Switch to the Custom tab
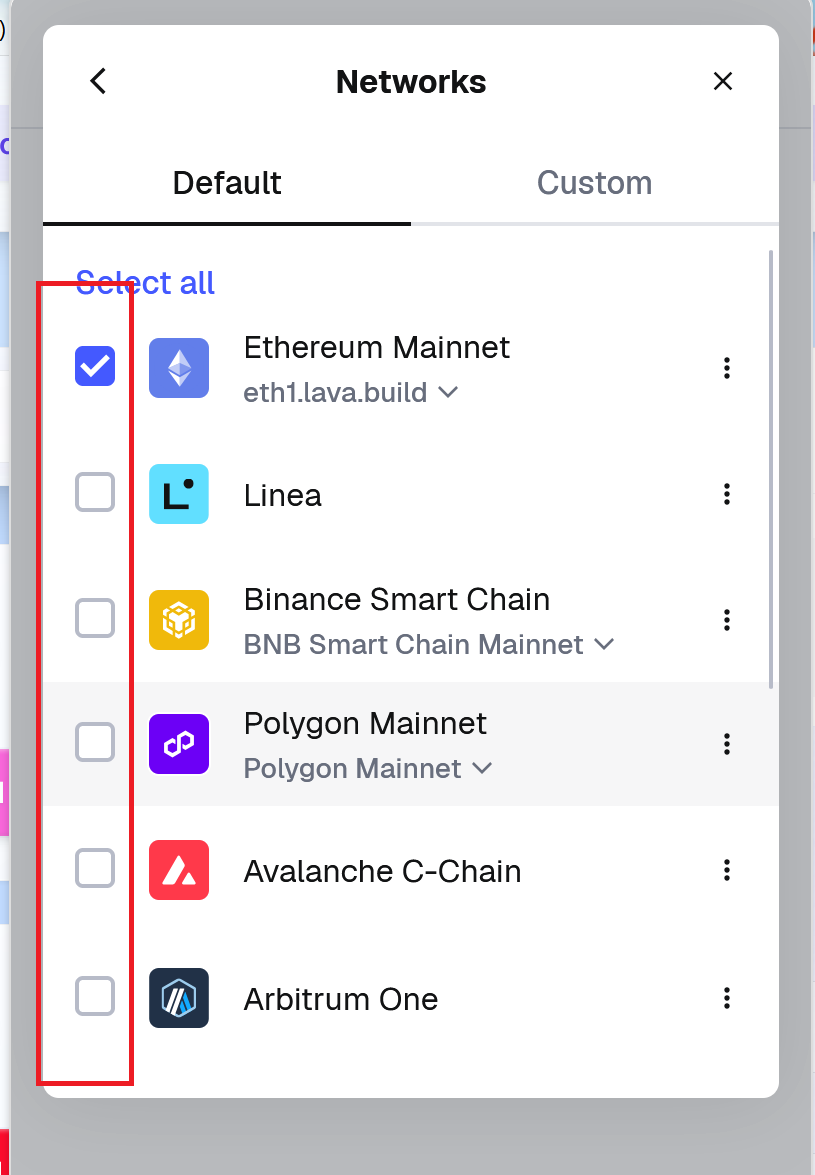 [594, 183]
